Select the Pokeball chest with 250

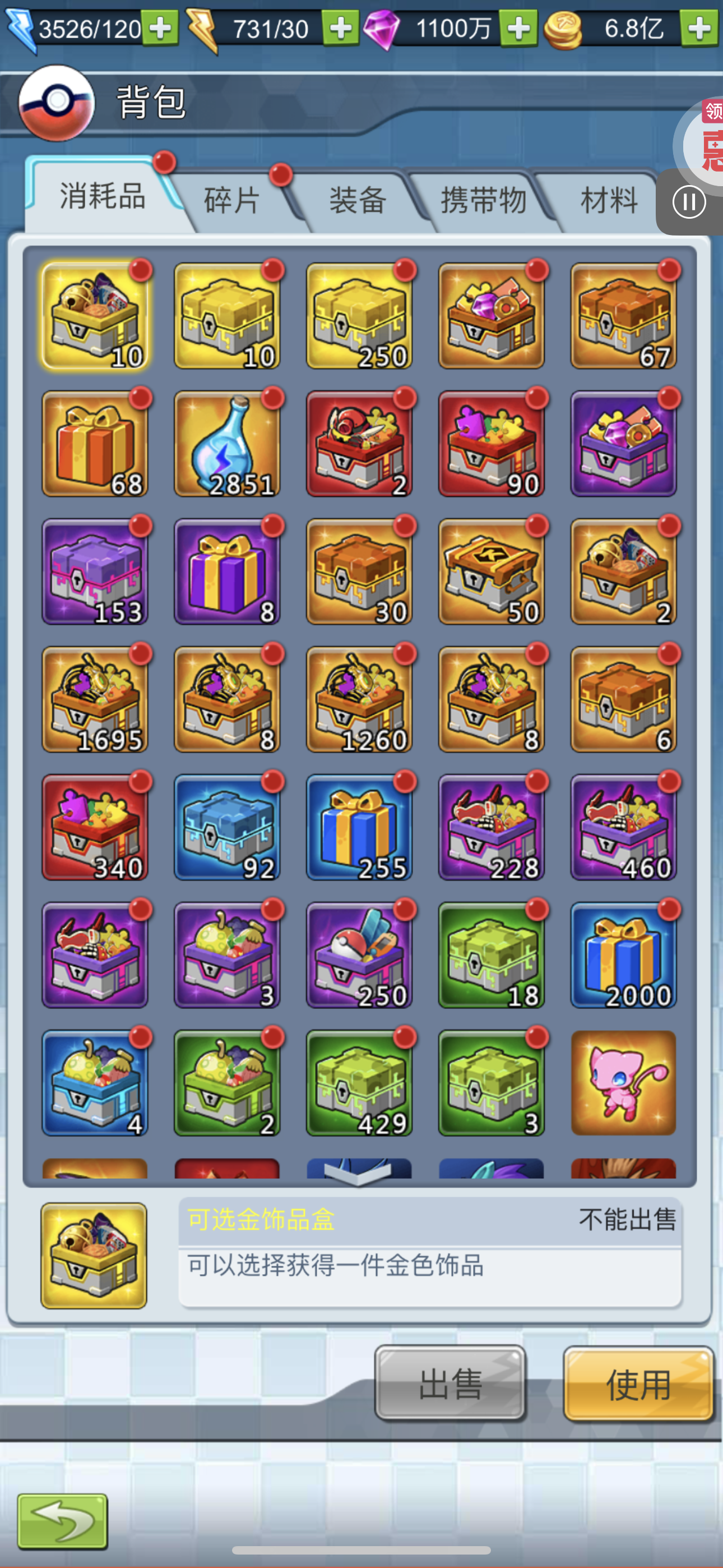pos(359,955)
